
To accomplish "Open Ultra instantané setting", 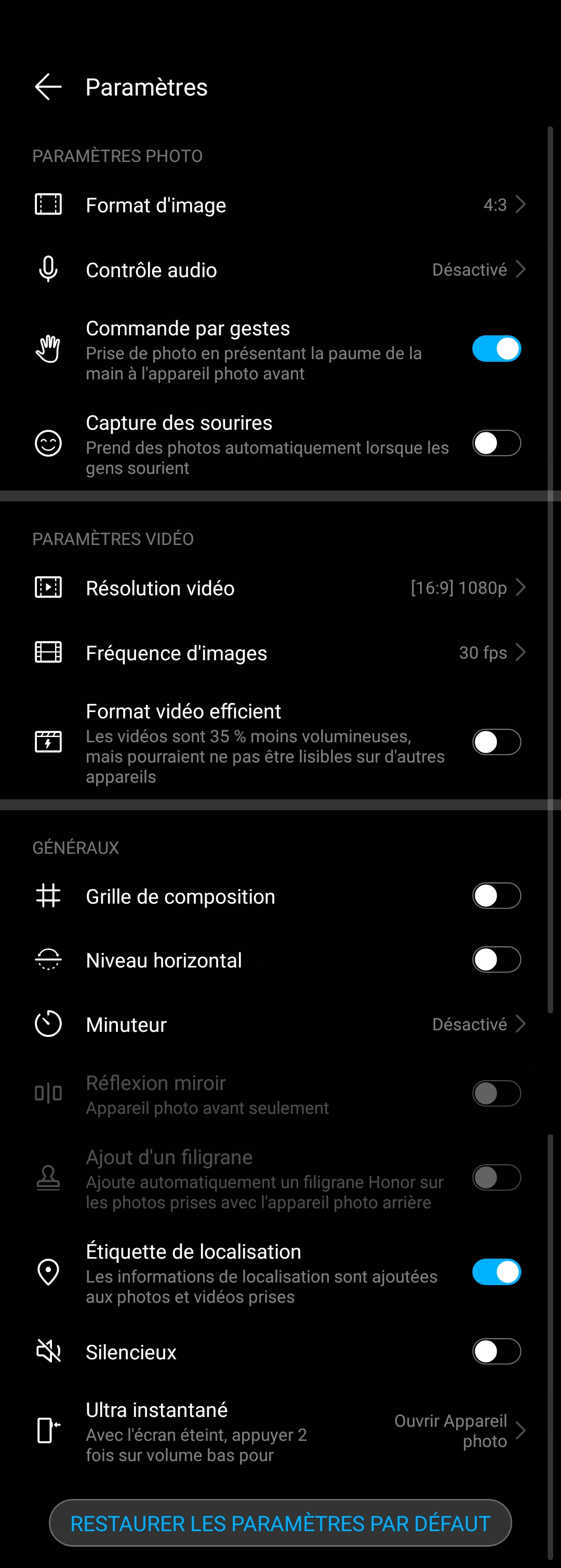I will point(280,1431).
